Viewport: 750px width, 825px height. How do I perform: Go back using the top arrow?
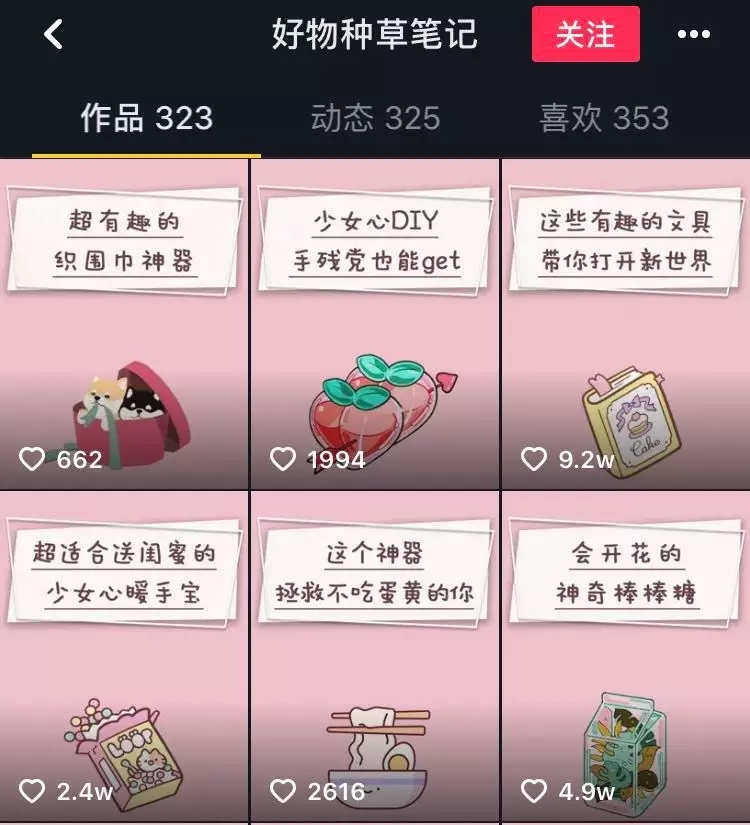click(53, 35)
